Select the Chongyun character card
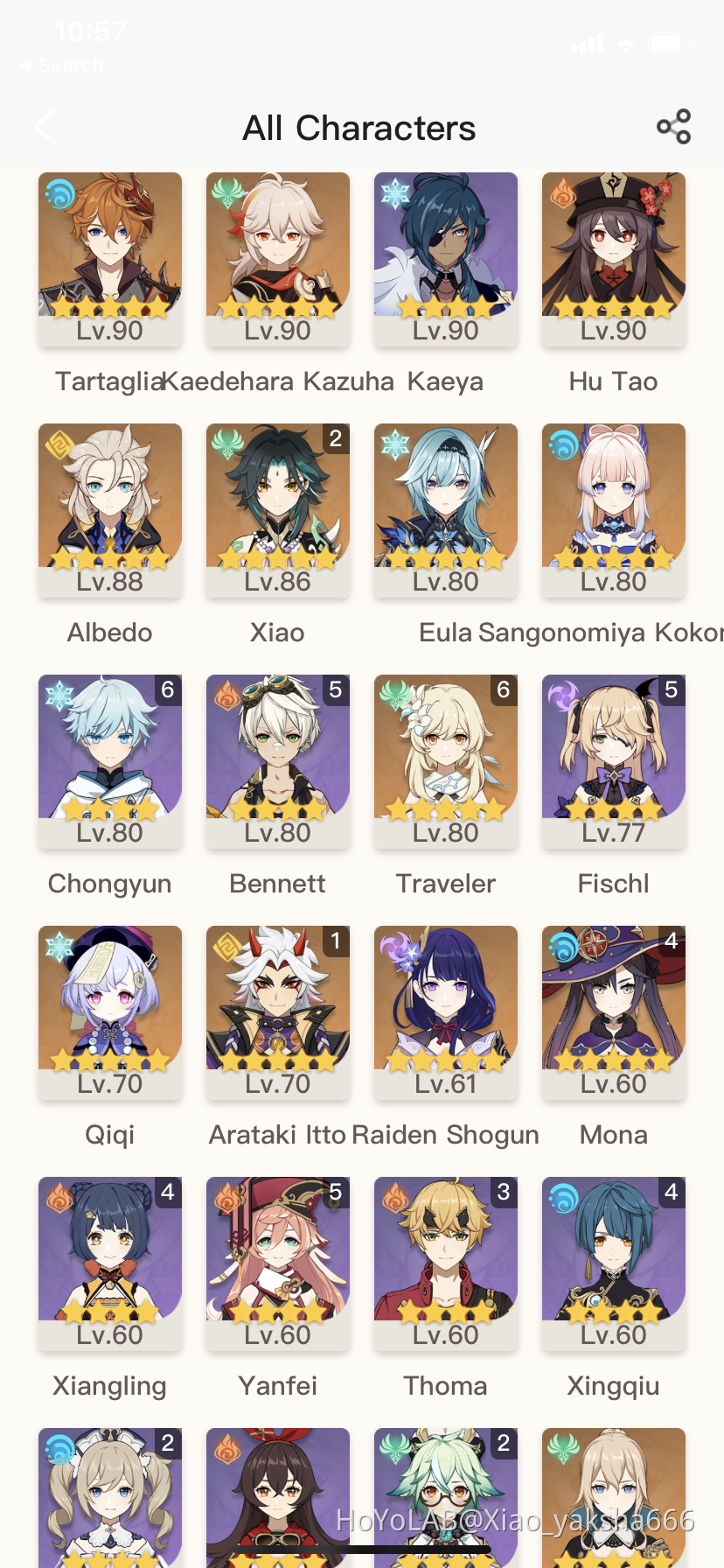 pos(110,760)
